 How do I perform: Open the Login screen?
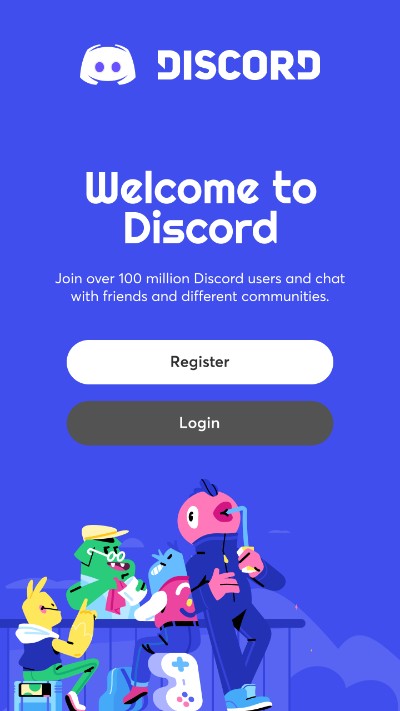pos(200,423)
